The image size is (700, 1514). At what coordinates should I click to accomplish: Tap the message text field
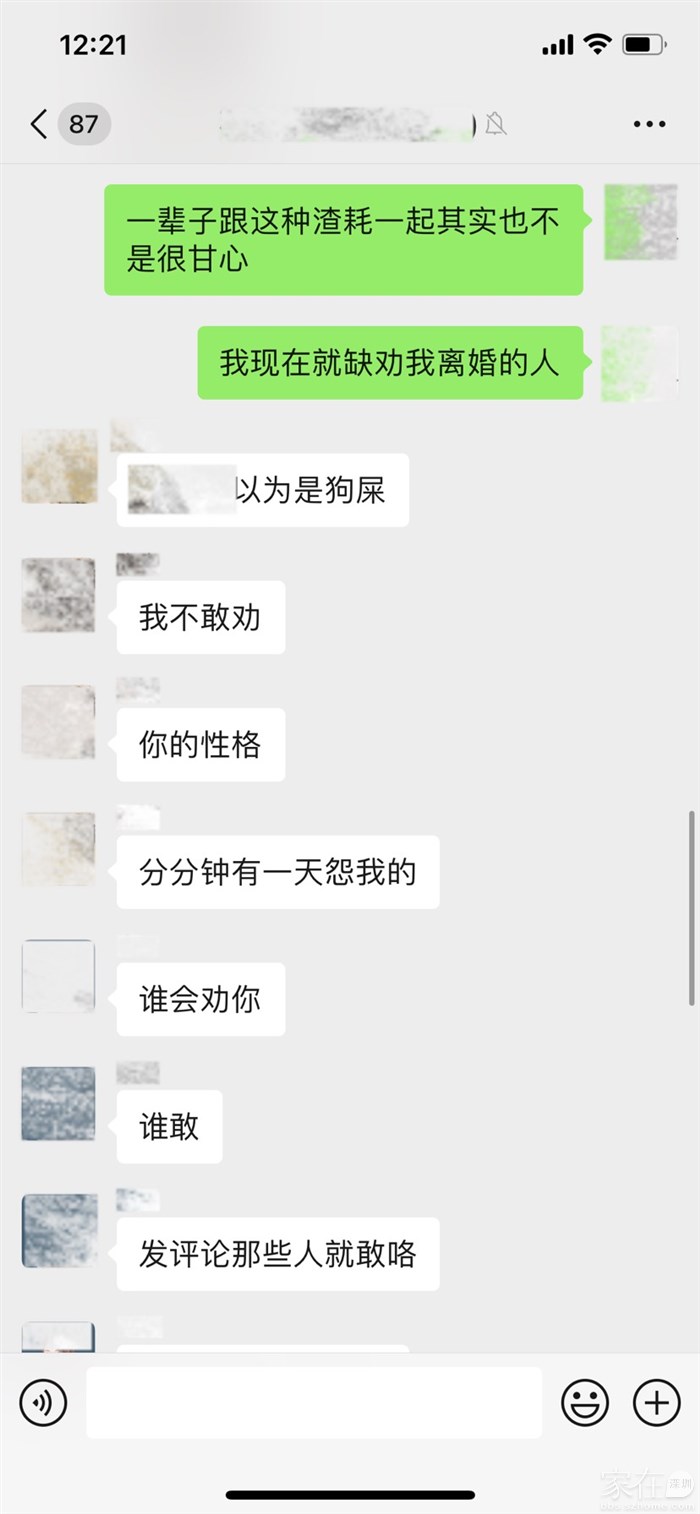314,1402
